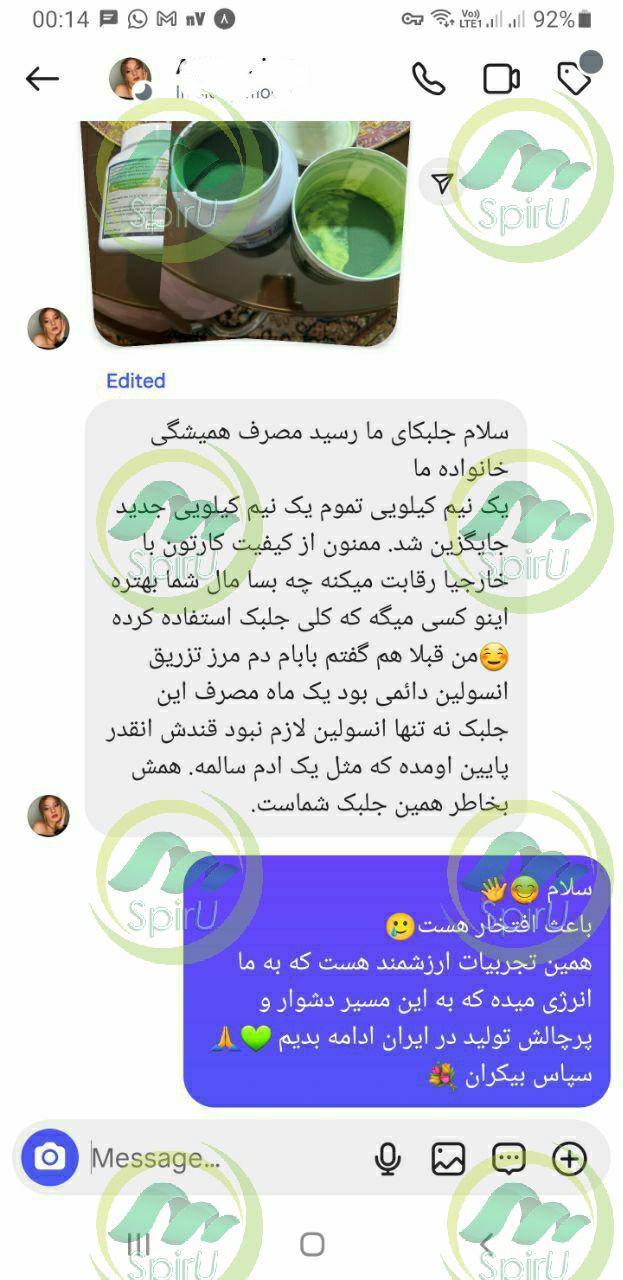This screenshot has width=623, height=1280.
Task: Tap the system home button
Action: (x=312, y=1243)
